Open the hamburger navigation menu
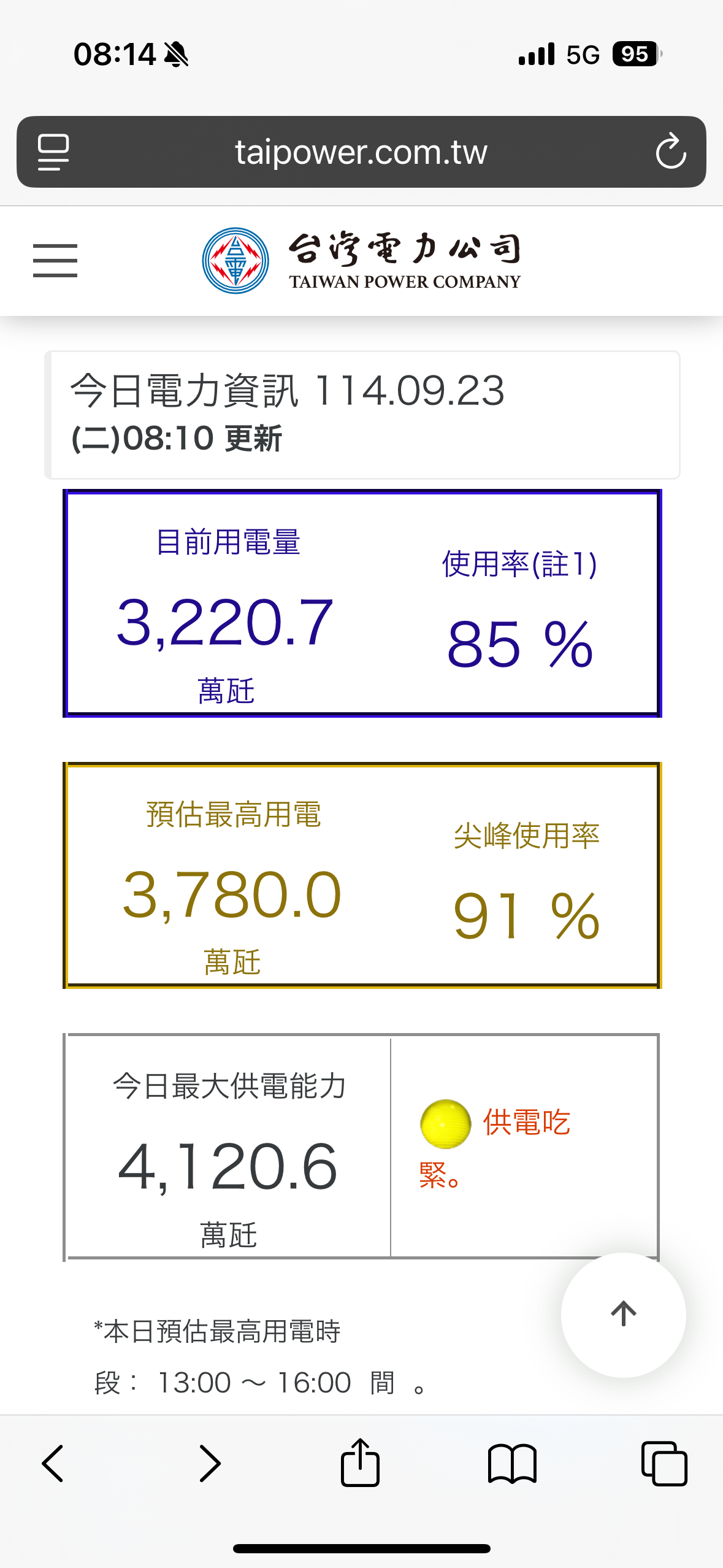 pos(55,258)
